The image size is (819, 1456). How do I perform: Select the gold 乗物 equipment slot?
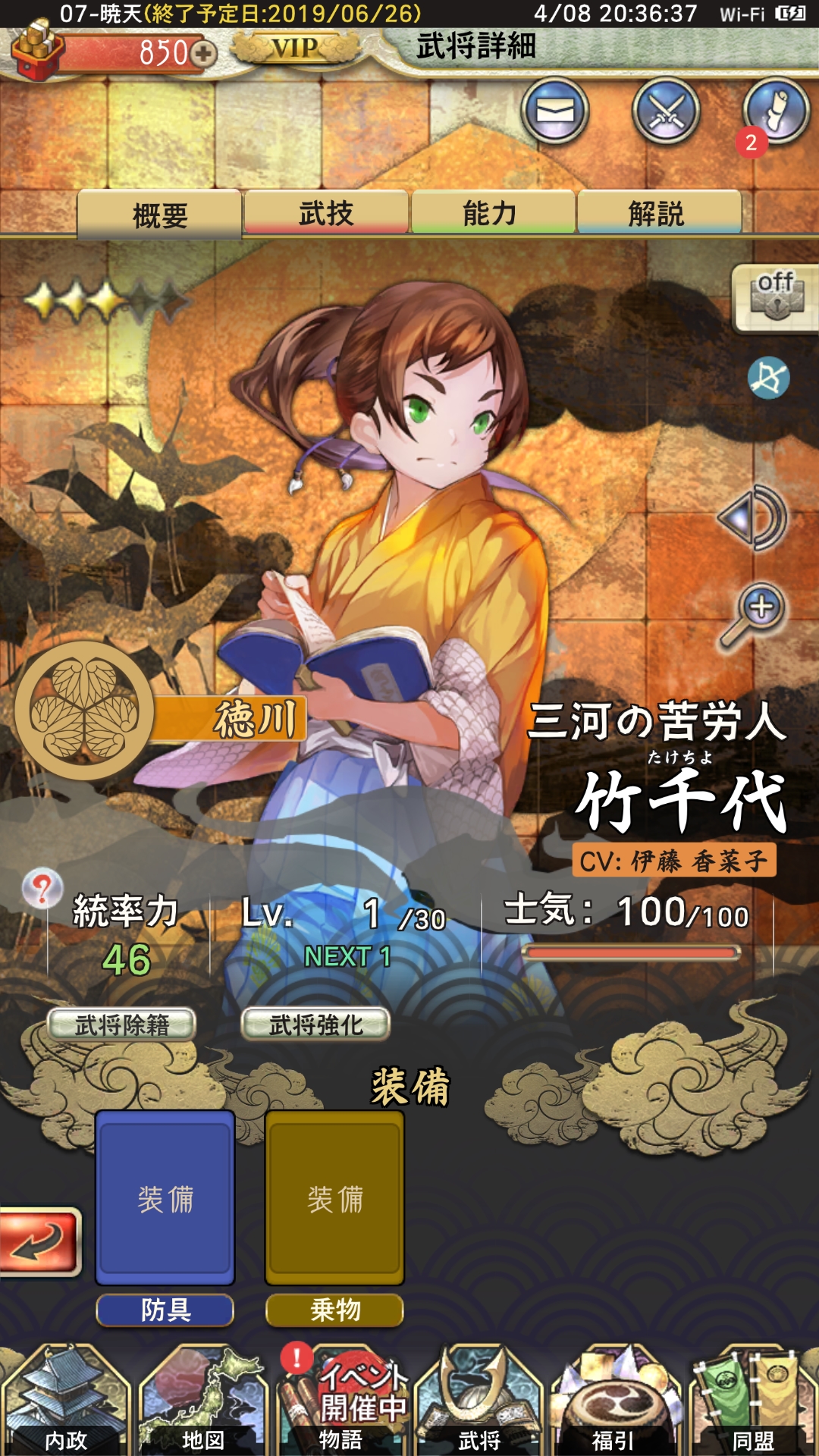tap(334, 1198)
